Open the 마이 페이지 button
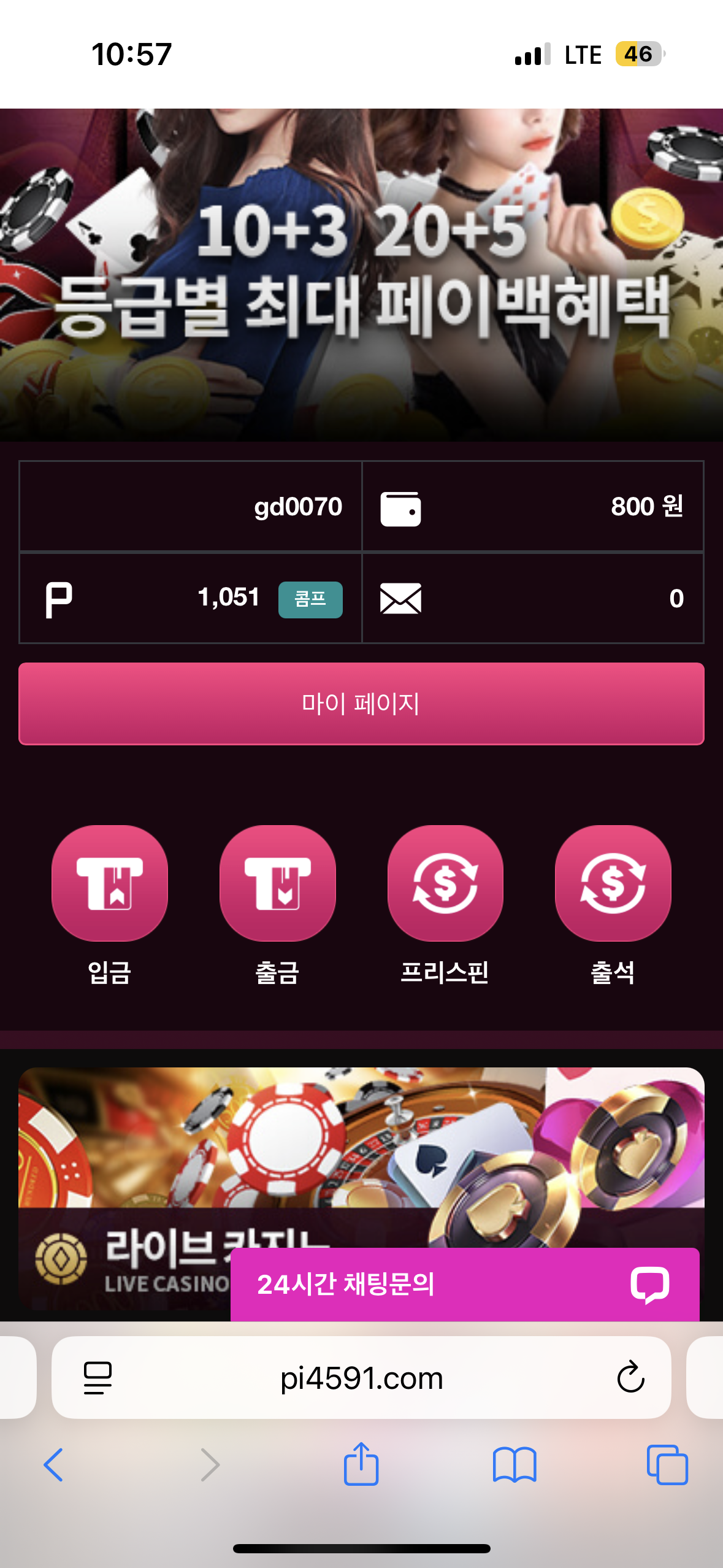The width and height of the screenshot is (723, 1568). pos(361,704)
